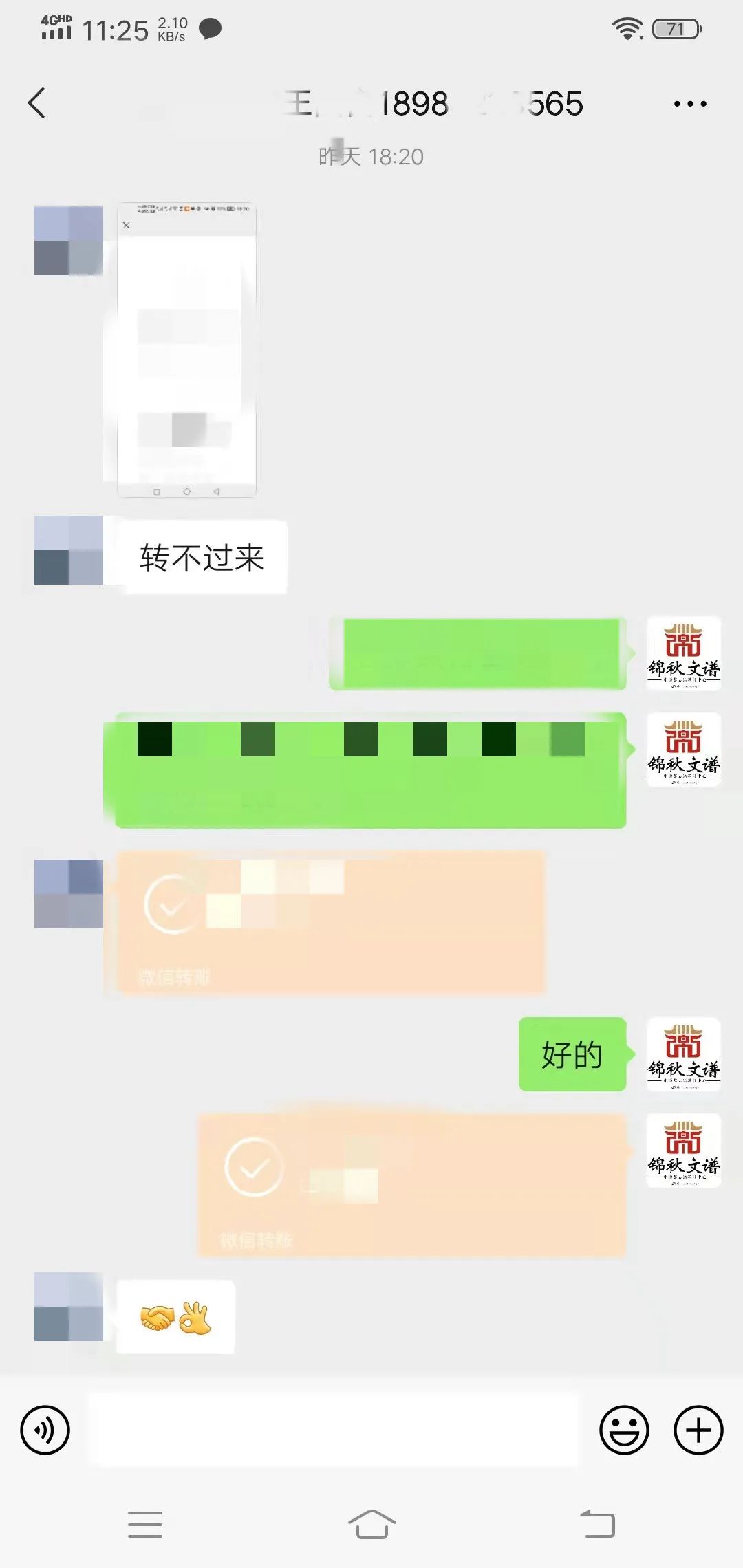The image size is (743, 1568).
Task: Open the plus attachments menu
Action: coord(698,1430)
